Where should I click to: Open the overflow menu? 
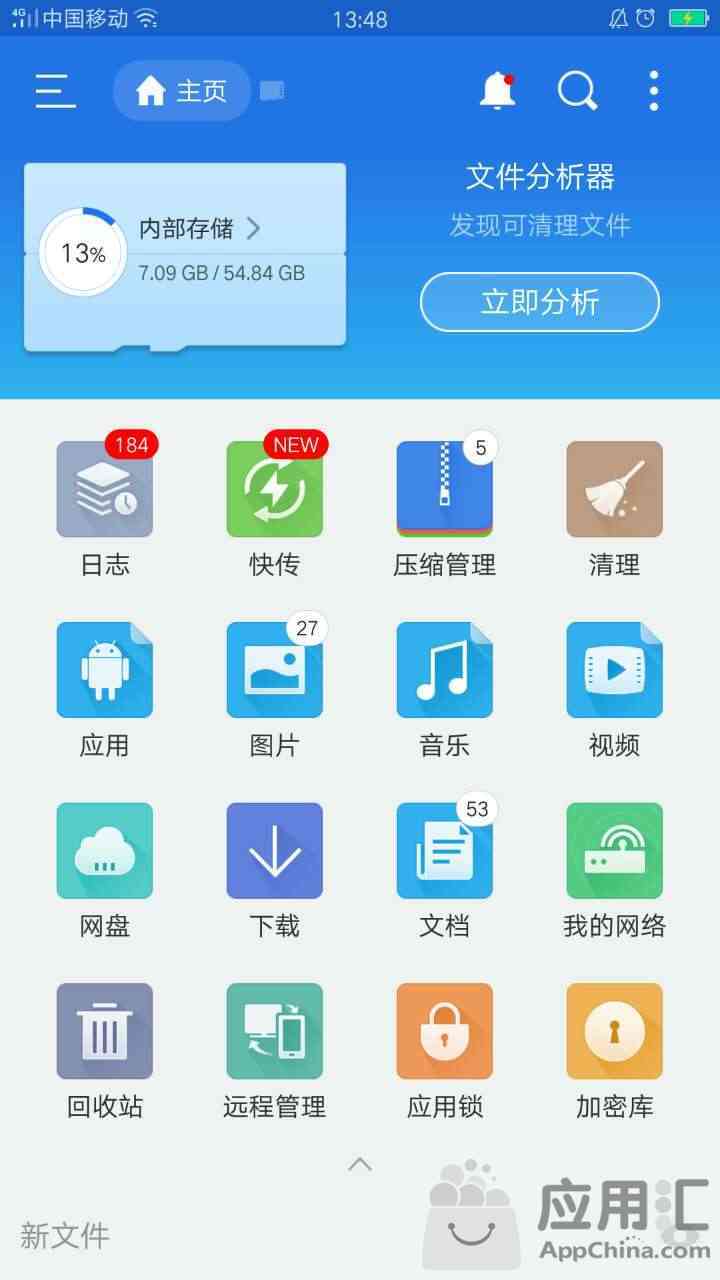point(653,91)
